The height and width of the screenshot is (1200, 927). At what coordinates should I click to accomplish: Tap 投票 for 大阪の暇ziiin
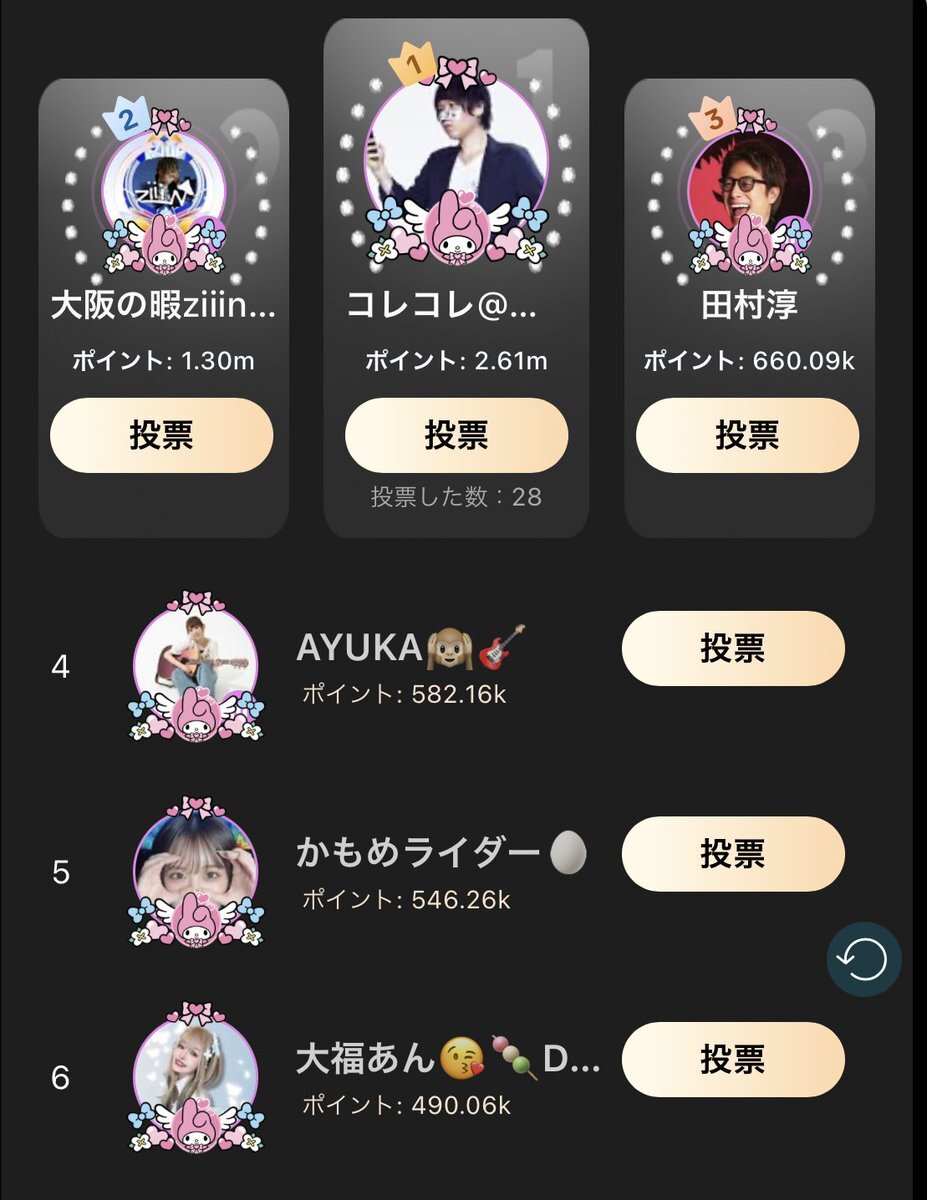[161, 435]
